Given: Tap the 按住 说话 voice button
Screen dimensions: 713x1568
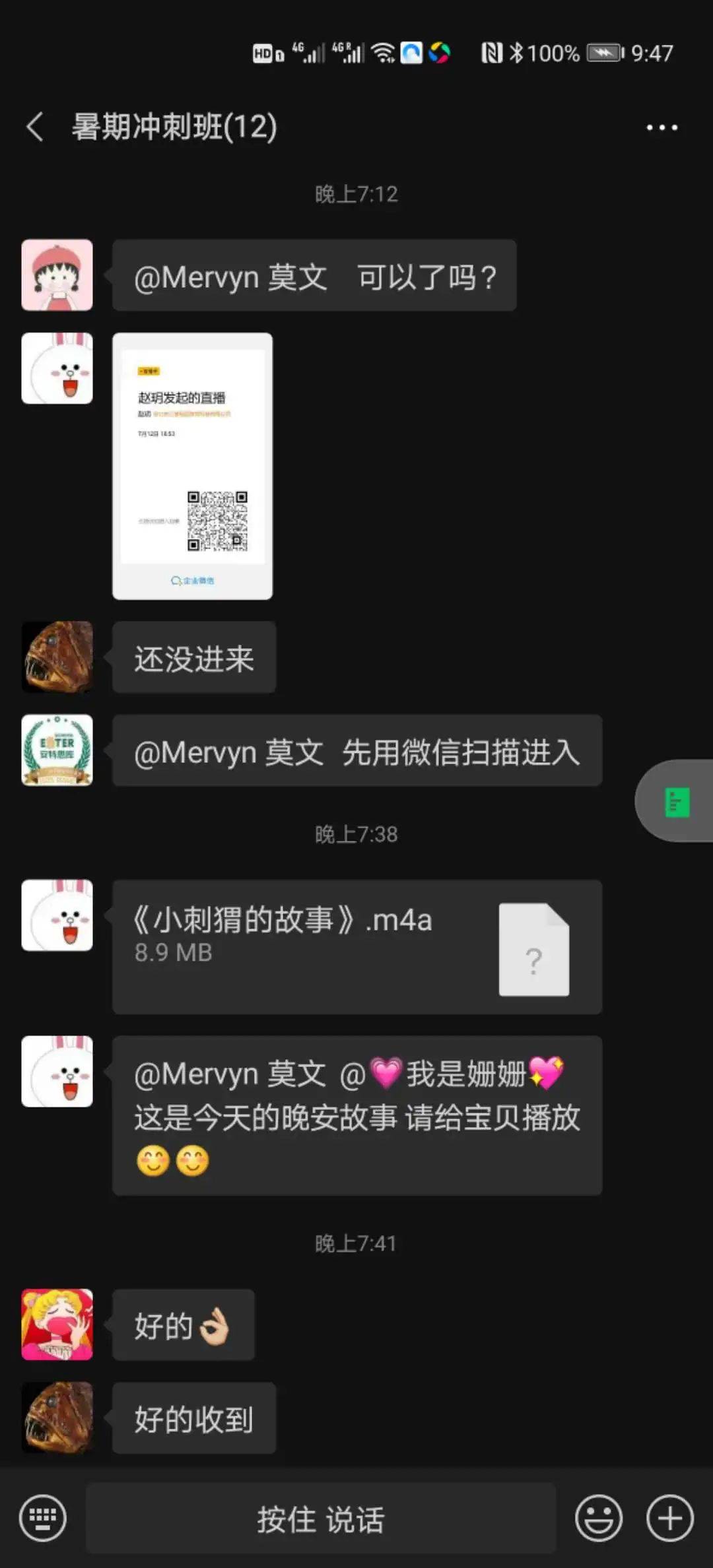Looking at the screenshot, I should (x=321, y=1519).
